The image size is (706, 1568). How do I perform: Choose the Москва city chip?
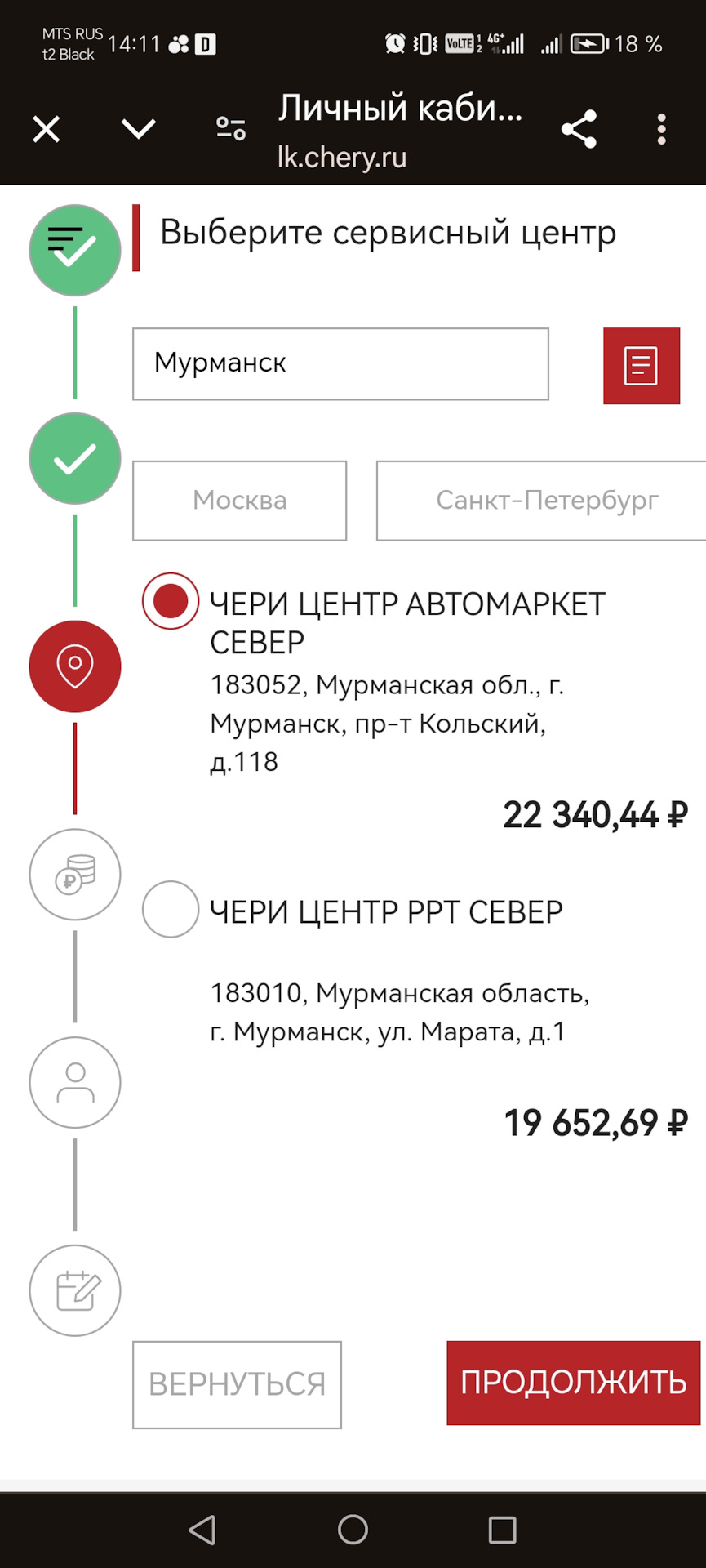[x=240, y=501]
